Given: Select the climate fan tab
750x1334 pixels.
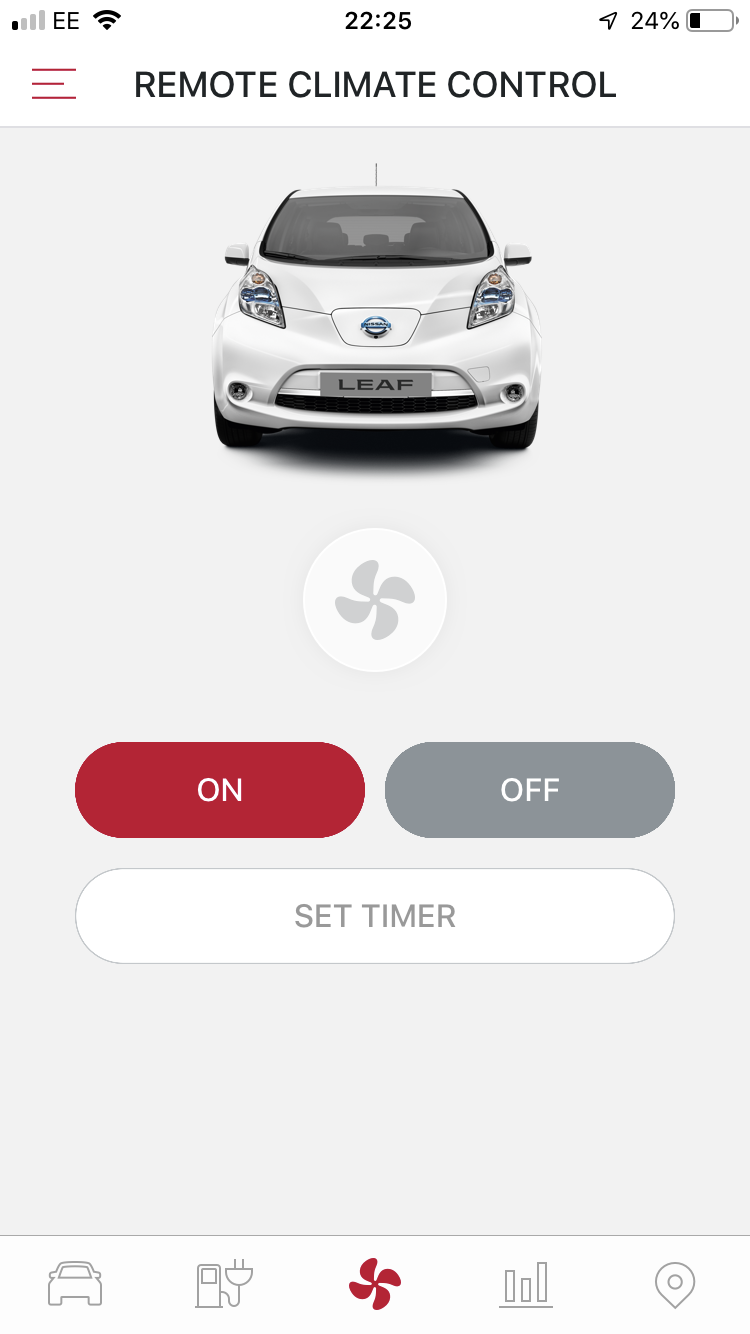Looking at the screenshot, I should coord(375,1283).
